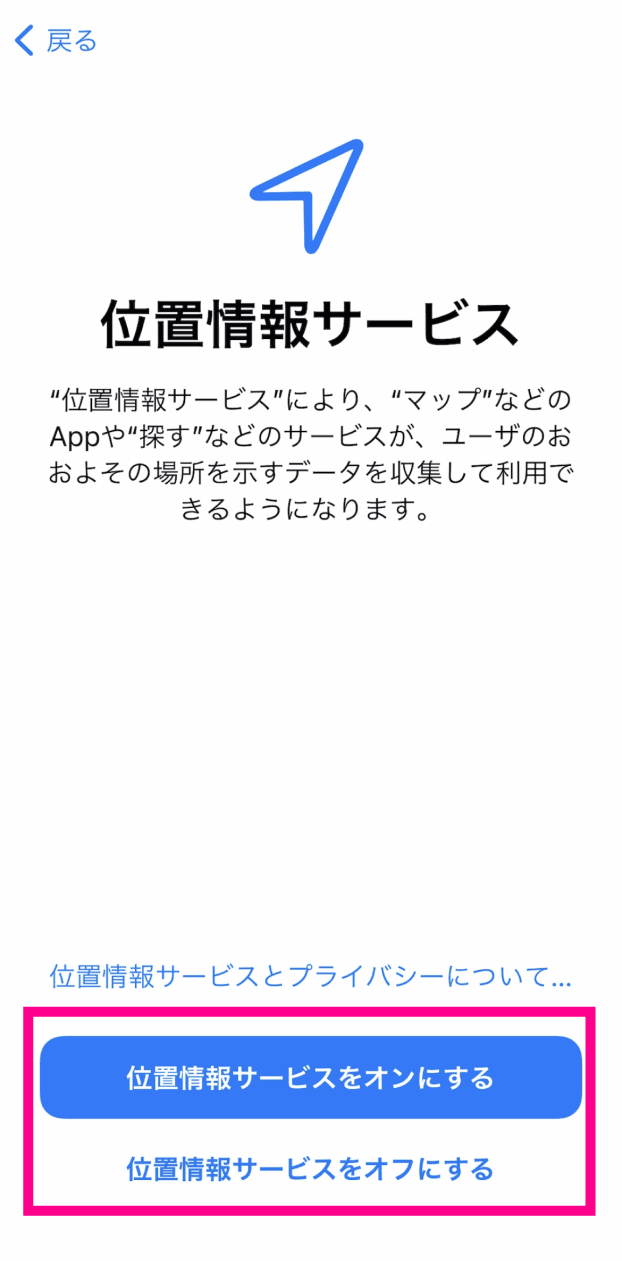622x1261 pixels.
Task: Tap 位置情報サービスをオンにする button
Action: click(311, 1077)
